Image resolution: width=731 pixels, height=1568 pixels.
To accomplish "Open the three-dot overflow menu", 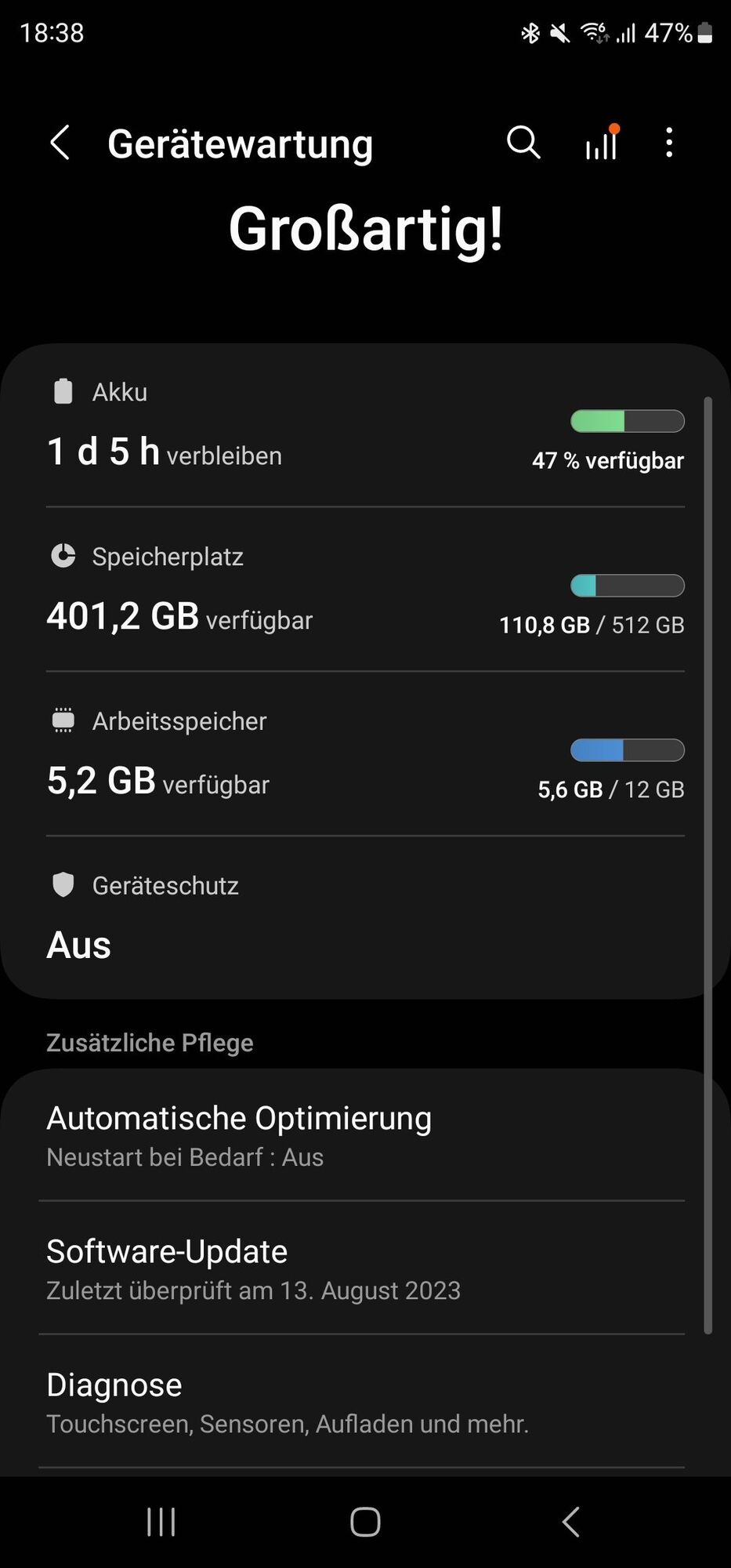I will click(x=669, y=143).
